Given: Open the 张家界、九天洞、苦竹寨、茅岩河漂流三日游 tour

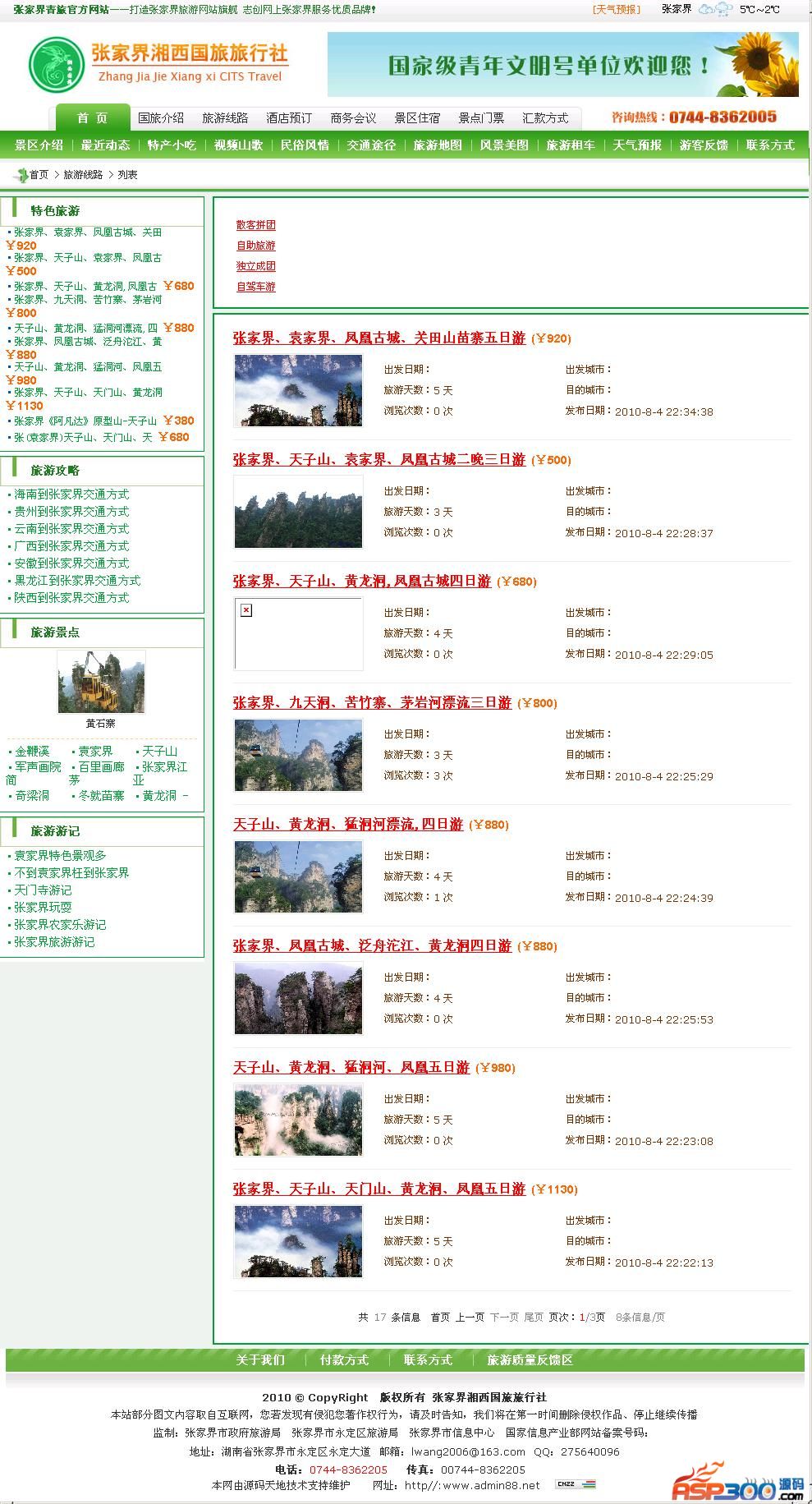Looking at the screenshot, I should pos(372,703).
